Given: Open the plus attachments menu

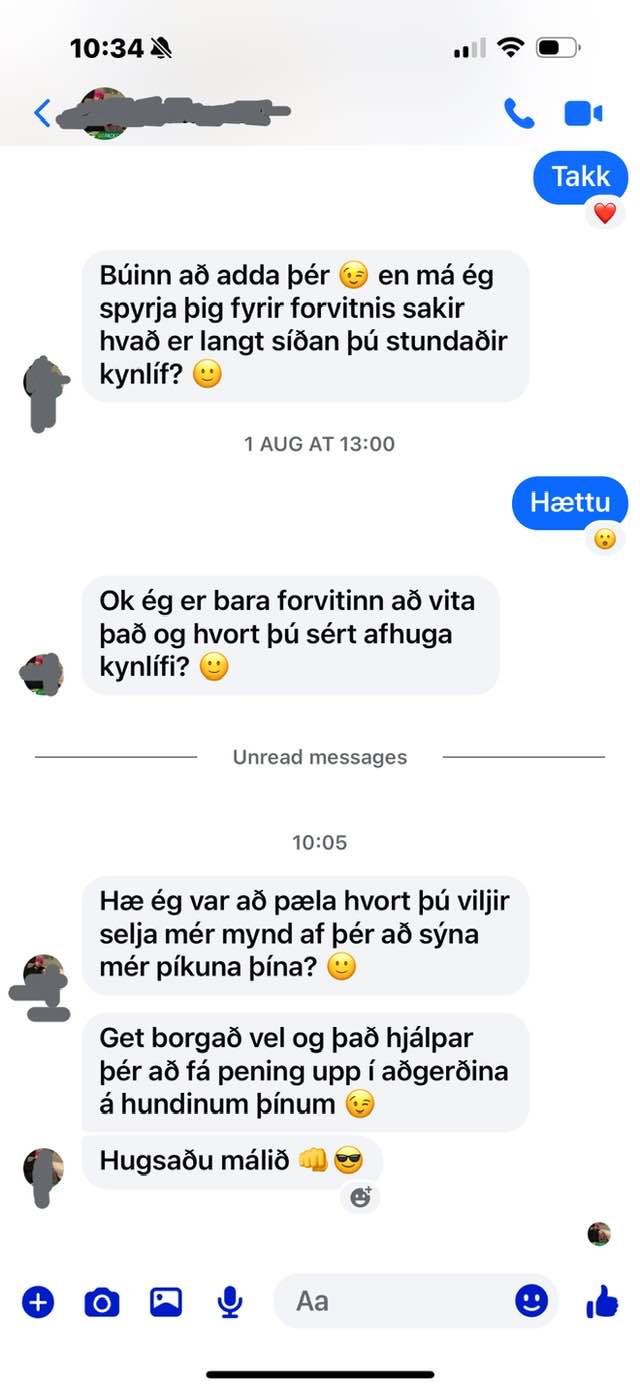Looking at the screenshot, I should [38, 1302].
